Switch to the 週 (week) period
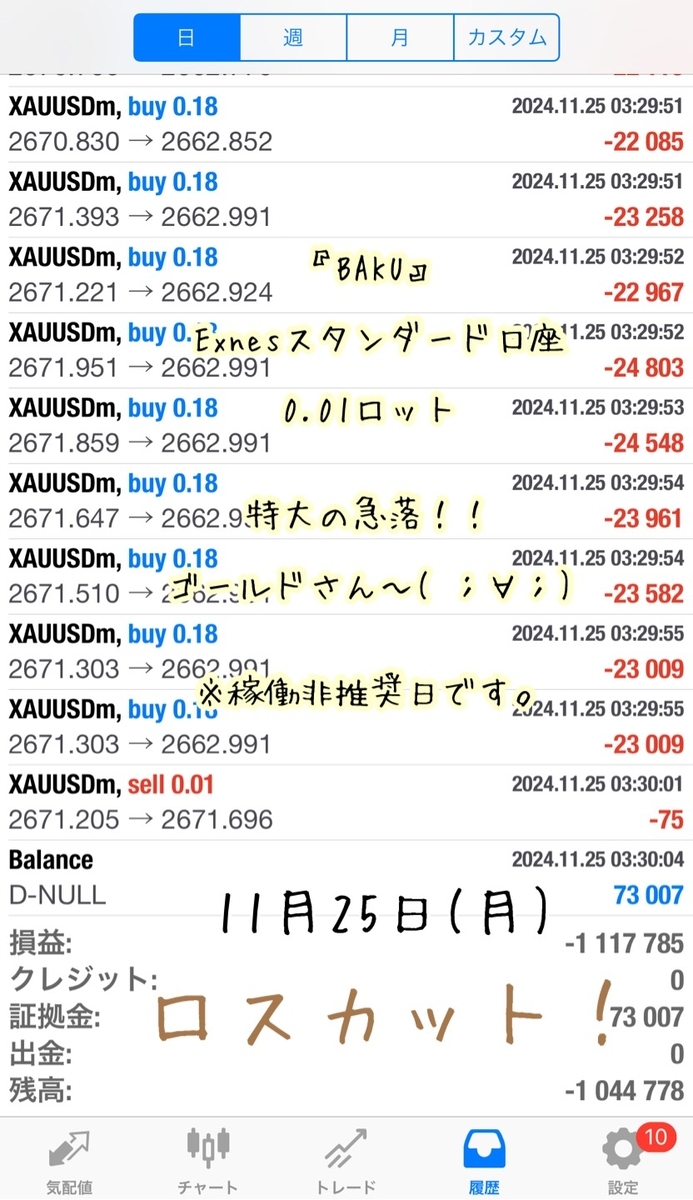This screenshot has width=693, height=1200. point(293,38)
